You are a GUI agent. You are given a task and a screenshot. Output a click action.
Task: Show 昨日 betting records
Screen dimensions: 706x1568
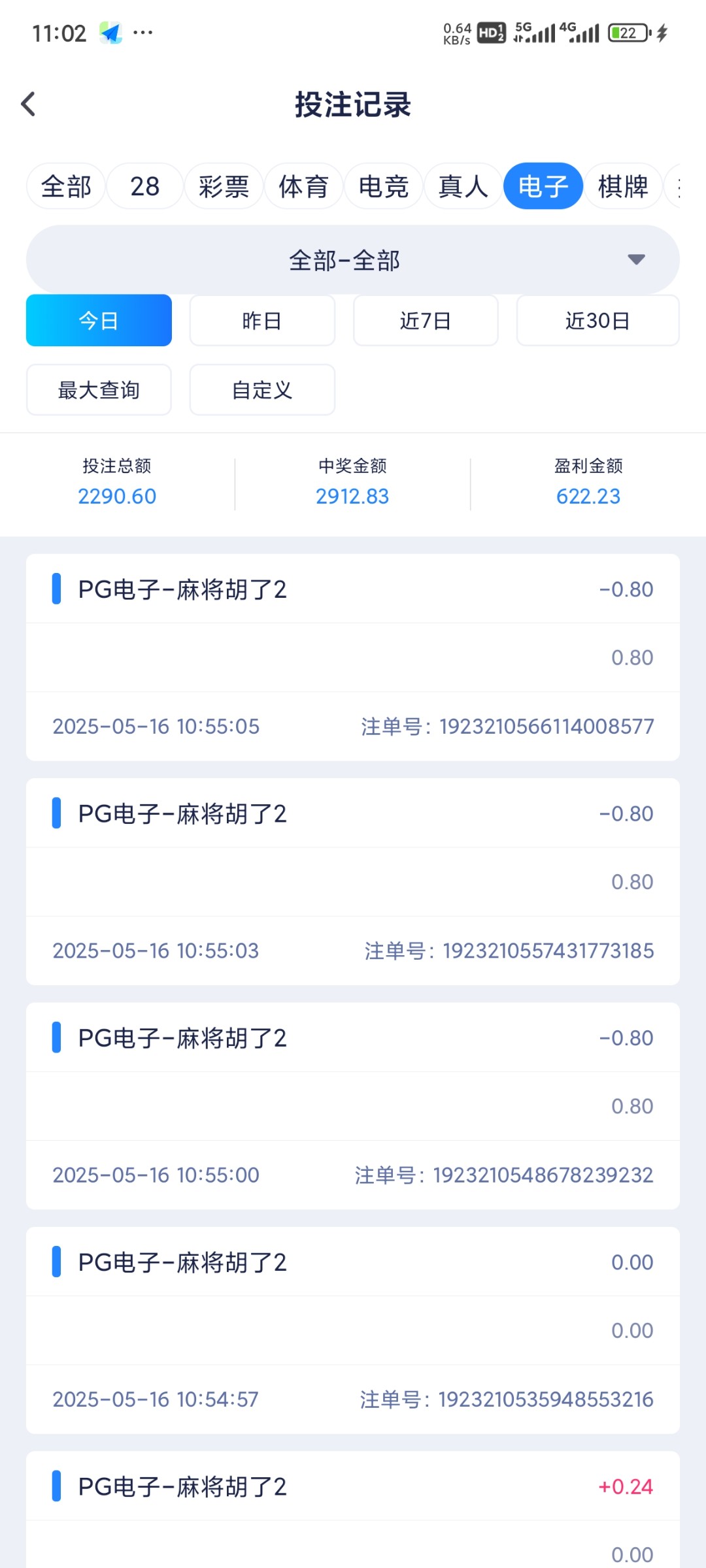[x=262, y=321]
